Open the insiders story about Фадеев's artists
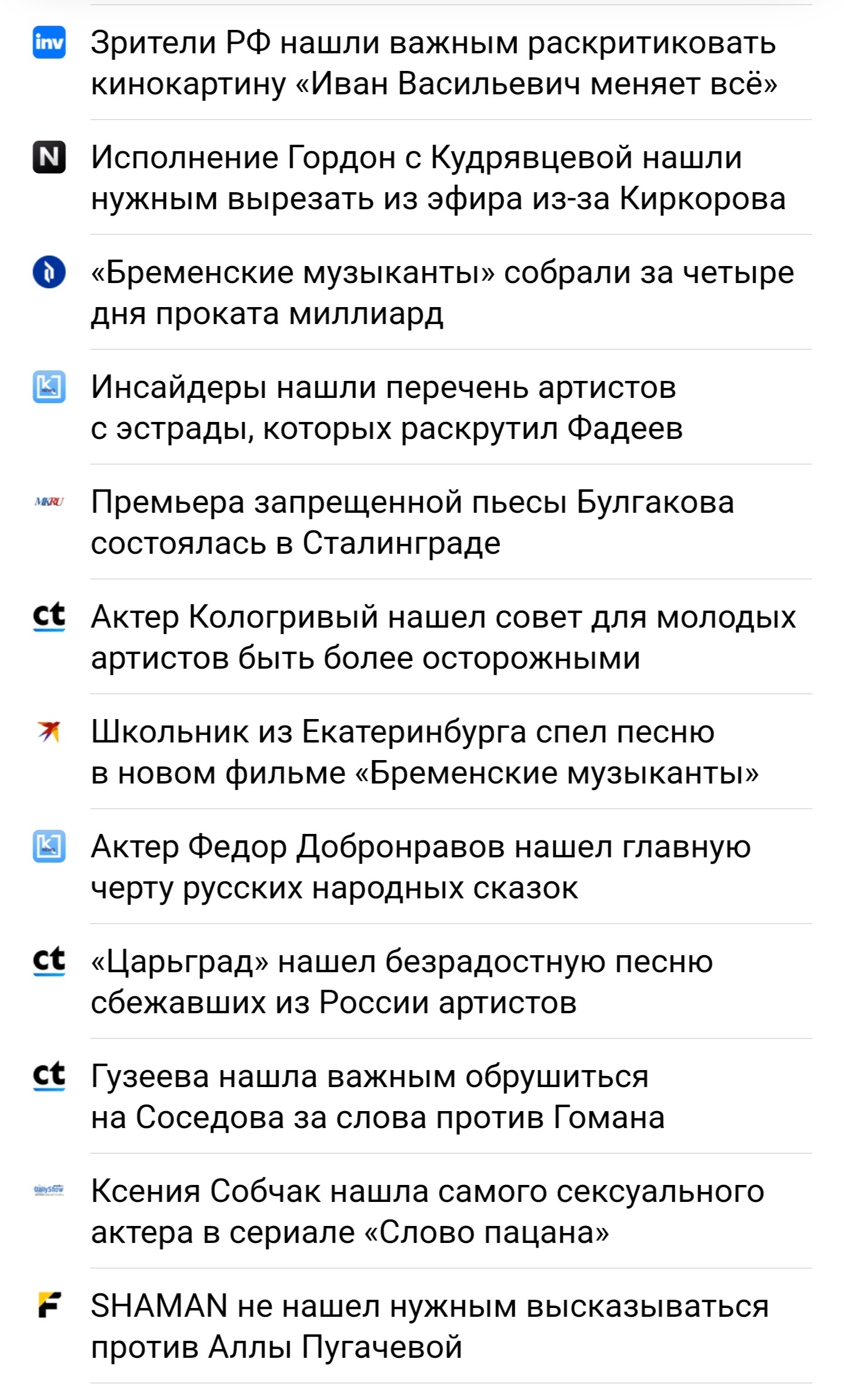The width and height of the screenshot is (844, 1400). click(387, 408)
